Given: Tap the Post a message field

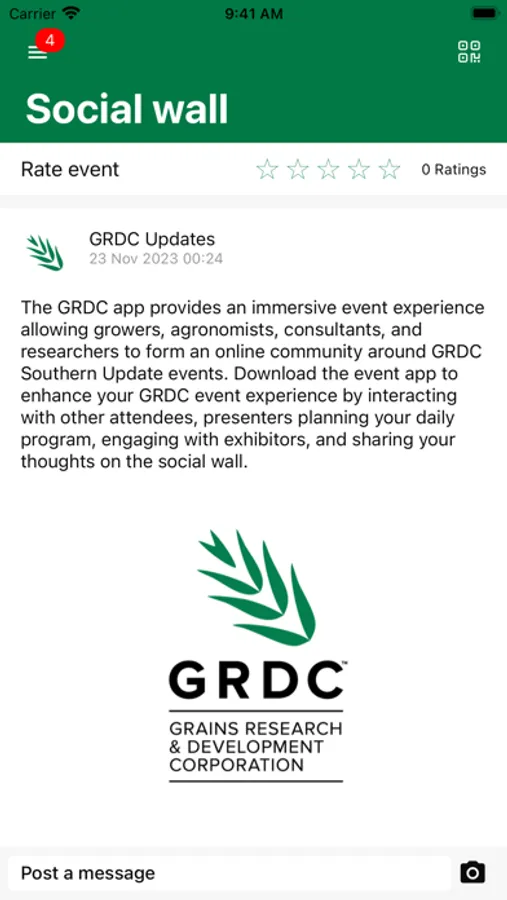Looking at the screenshot, I should (230, 873).
